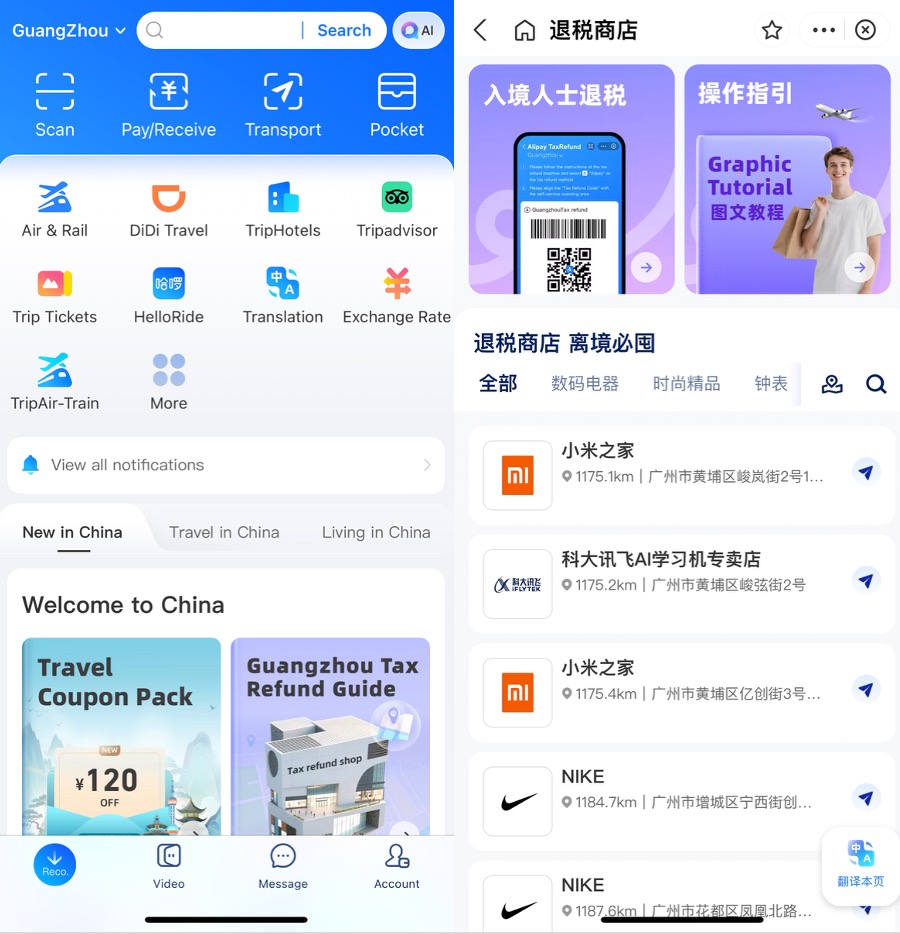Switch to the Message tab

[283, 865]
